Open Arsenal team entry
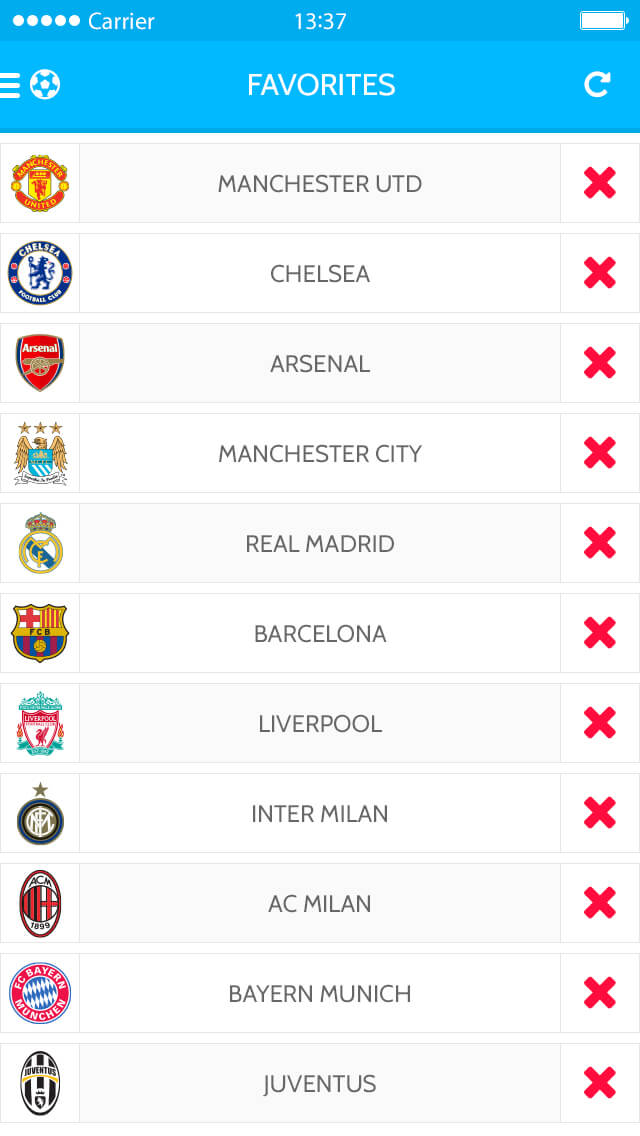 320,363
